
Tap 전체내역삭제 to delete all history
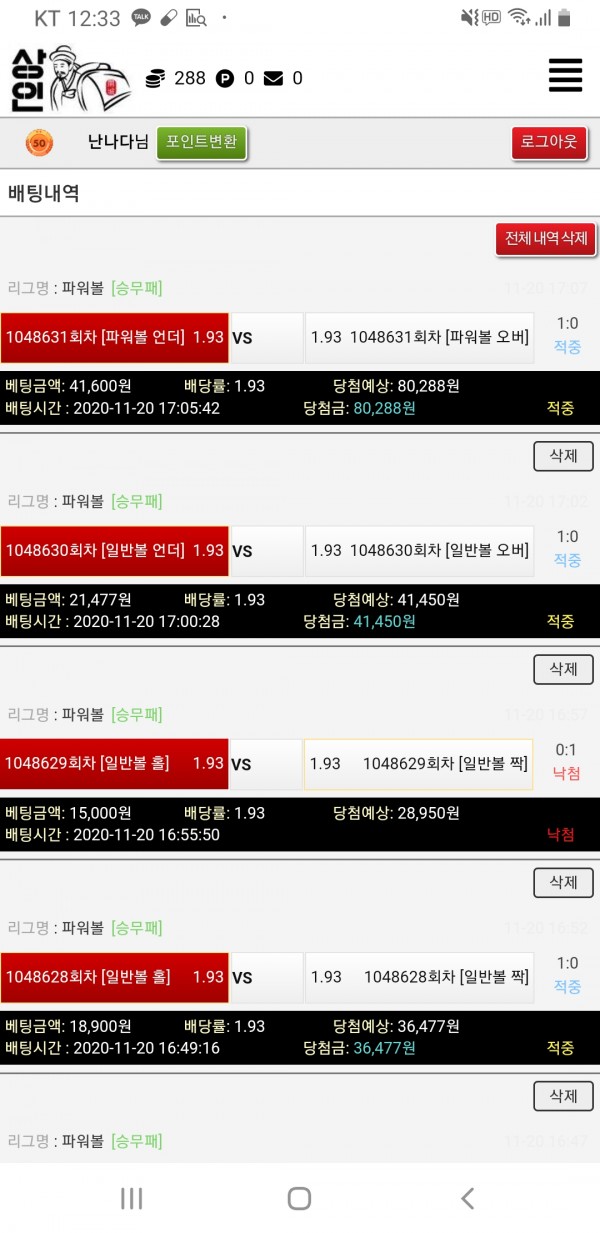pos(545,239)
